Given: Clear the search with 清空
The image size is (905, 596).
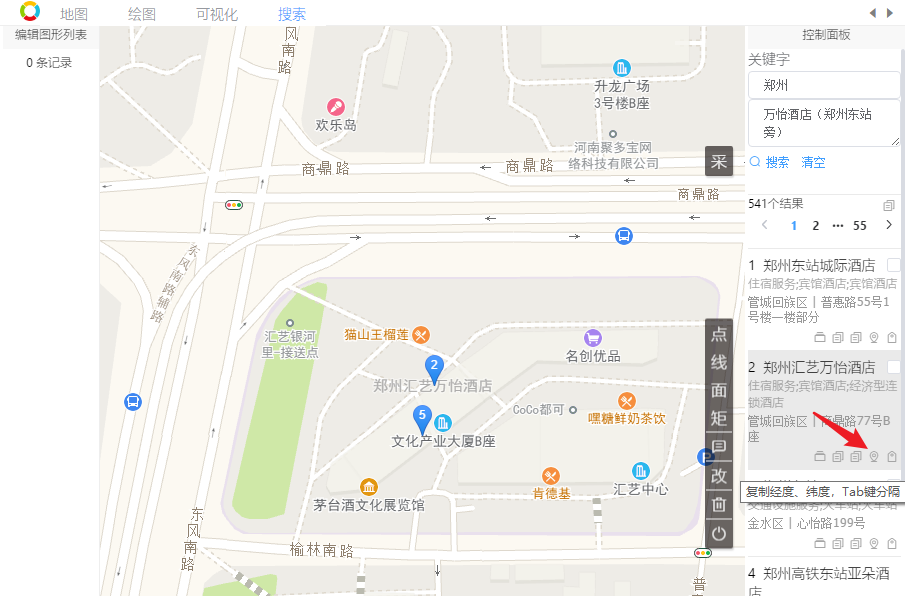Looking at the screenshot, I should pyautogui.click(x=813, y=162).
